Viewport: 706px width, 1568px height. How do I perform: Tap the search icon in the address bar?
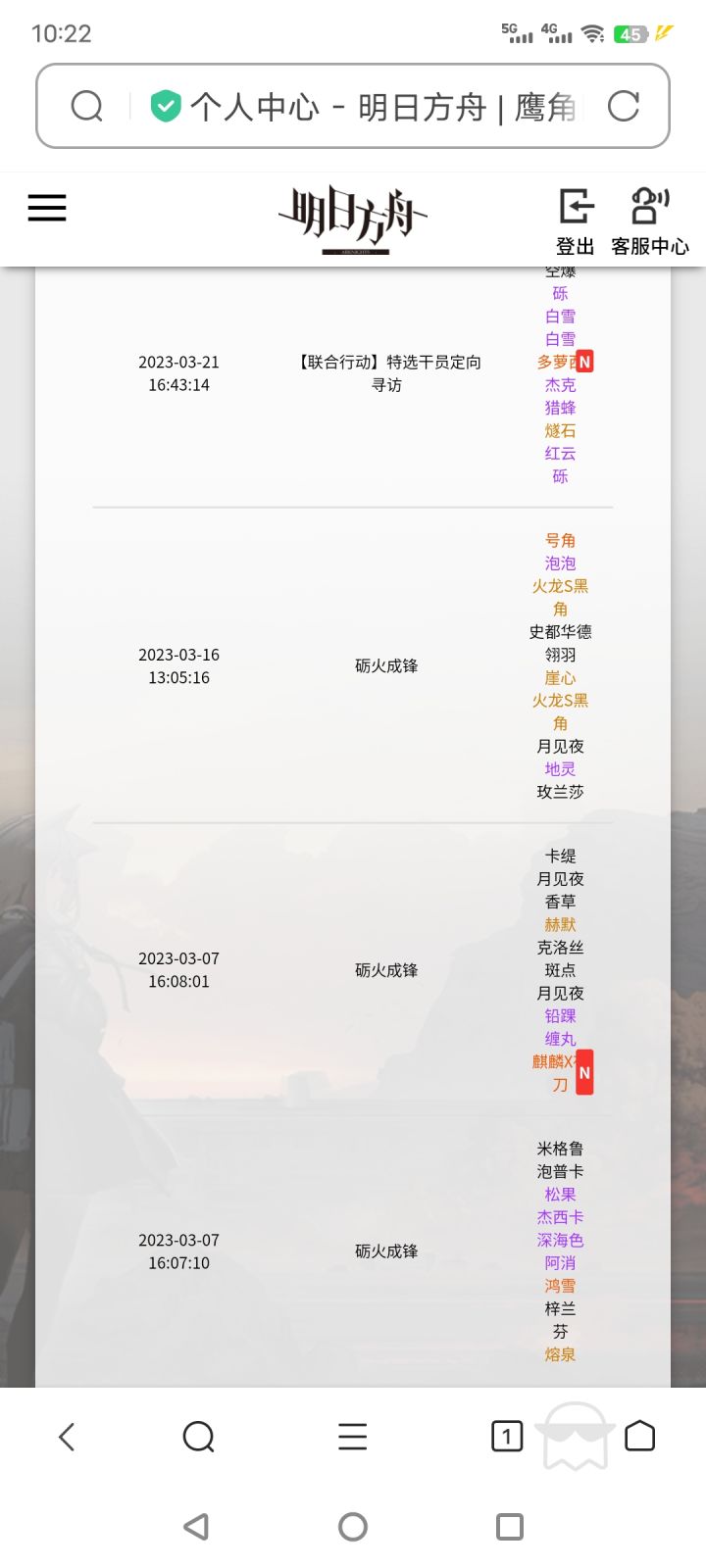click(87, 106)
